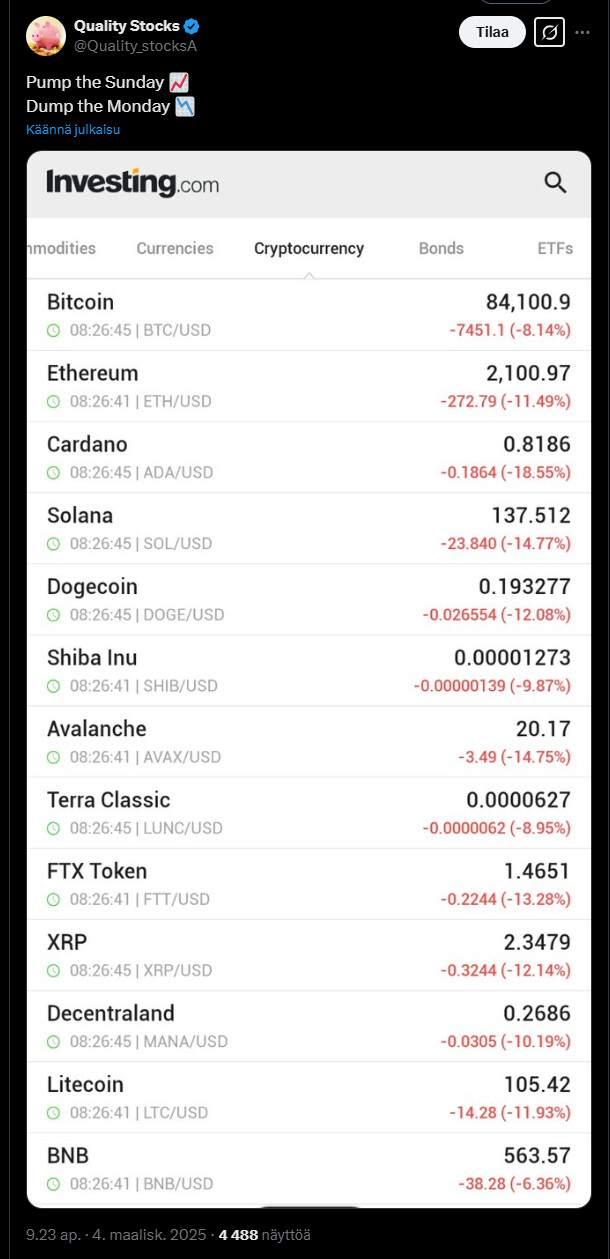Screen dimensions: 610x1259
Task: Tap the Tilaa subscribe button
Action: [x=492, y=32]
